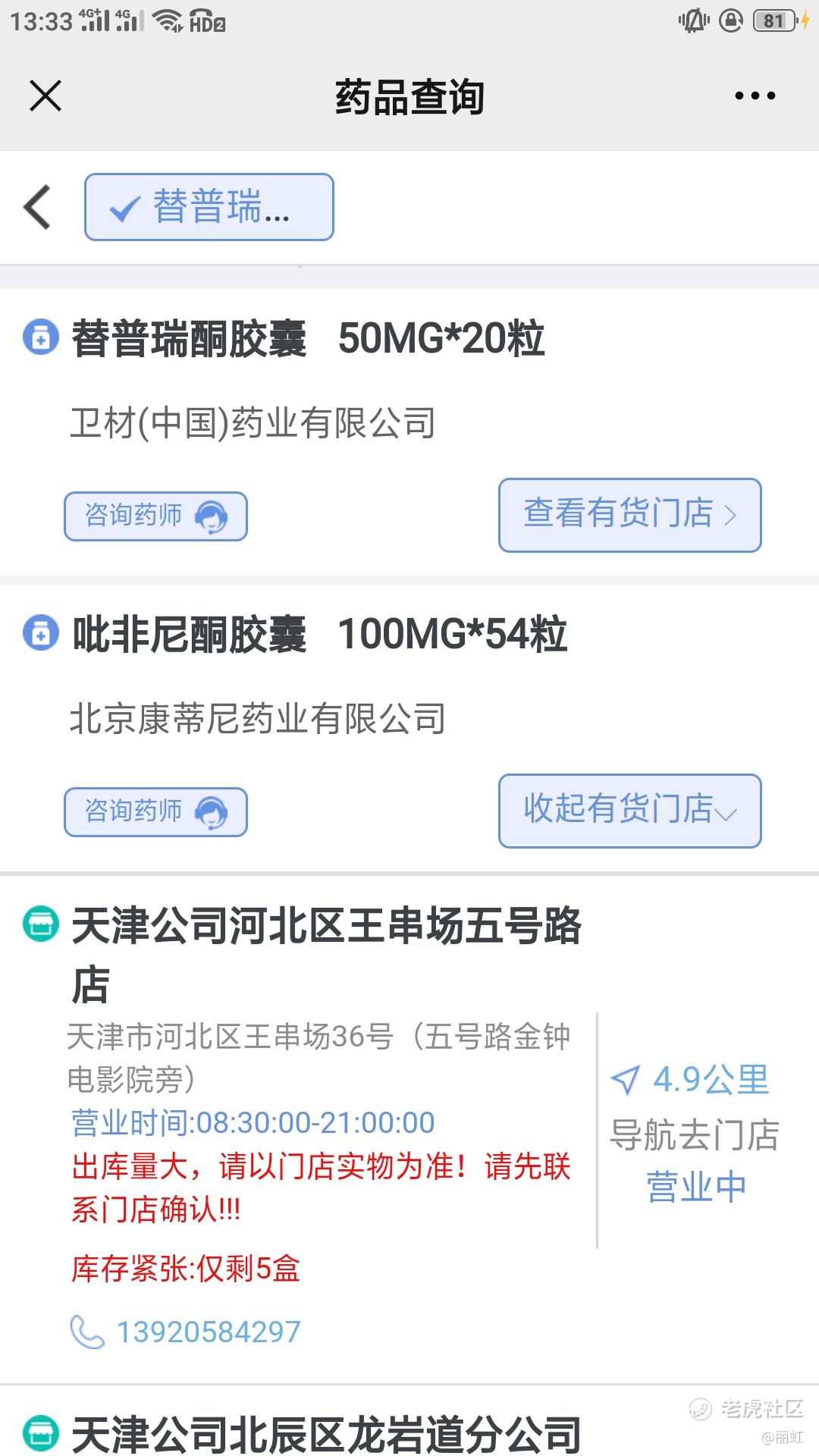
Task: Consult pharmacist for 吡非尼酮胶囊
Action: [x=155, y=812]
